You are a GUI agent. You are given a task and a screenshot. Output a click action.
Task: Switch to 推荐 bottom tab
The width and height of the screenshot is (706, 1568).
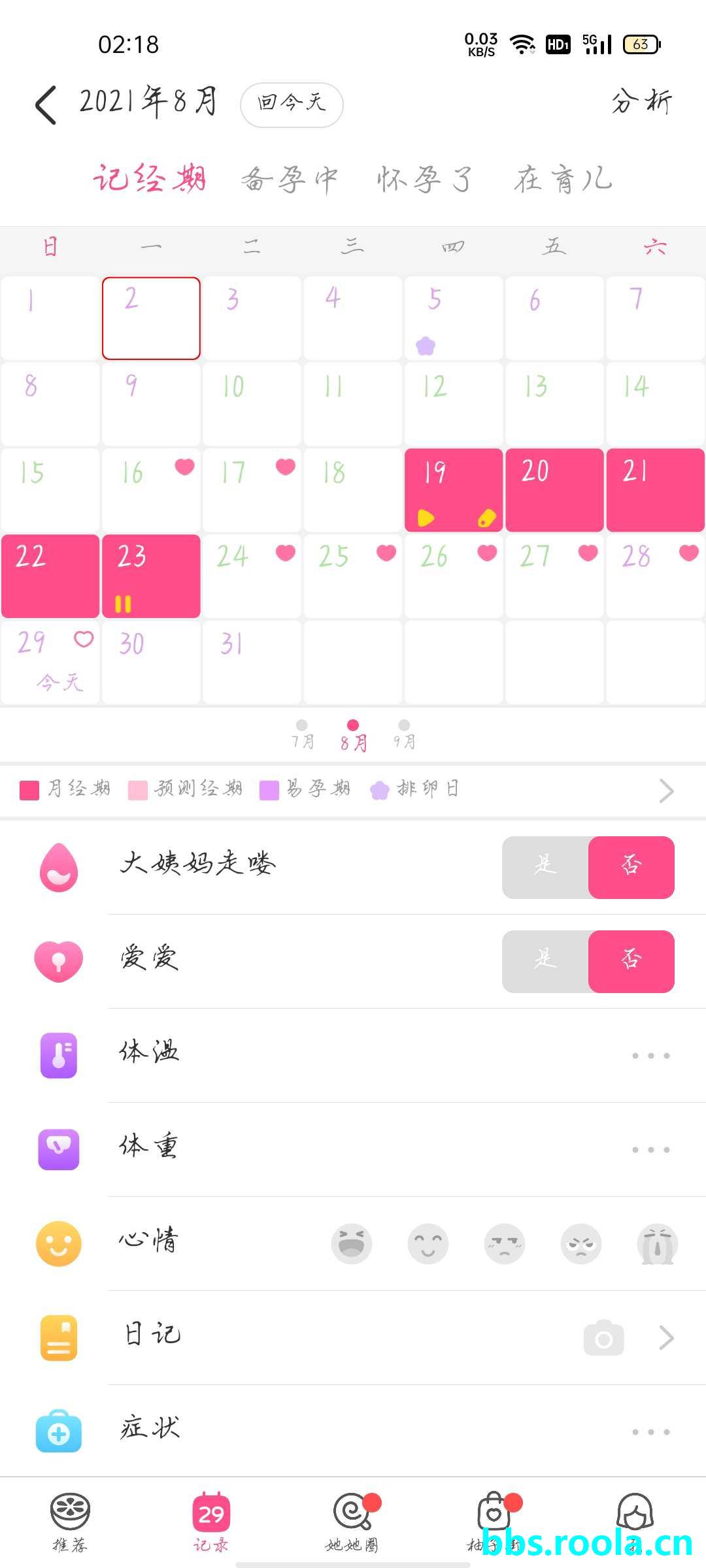point(70,1522)
